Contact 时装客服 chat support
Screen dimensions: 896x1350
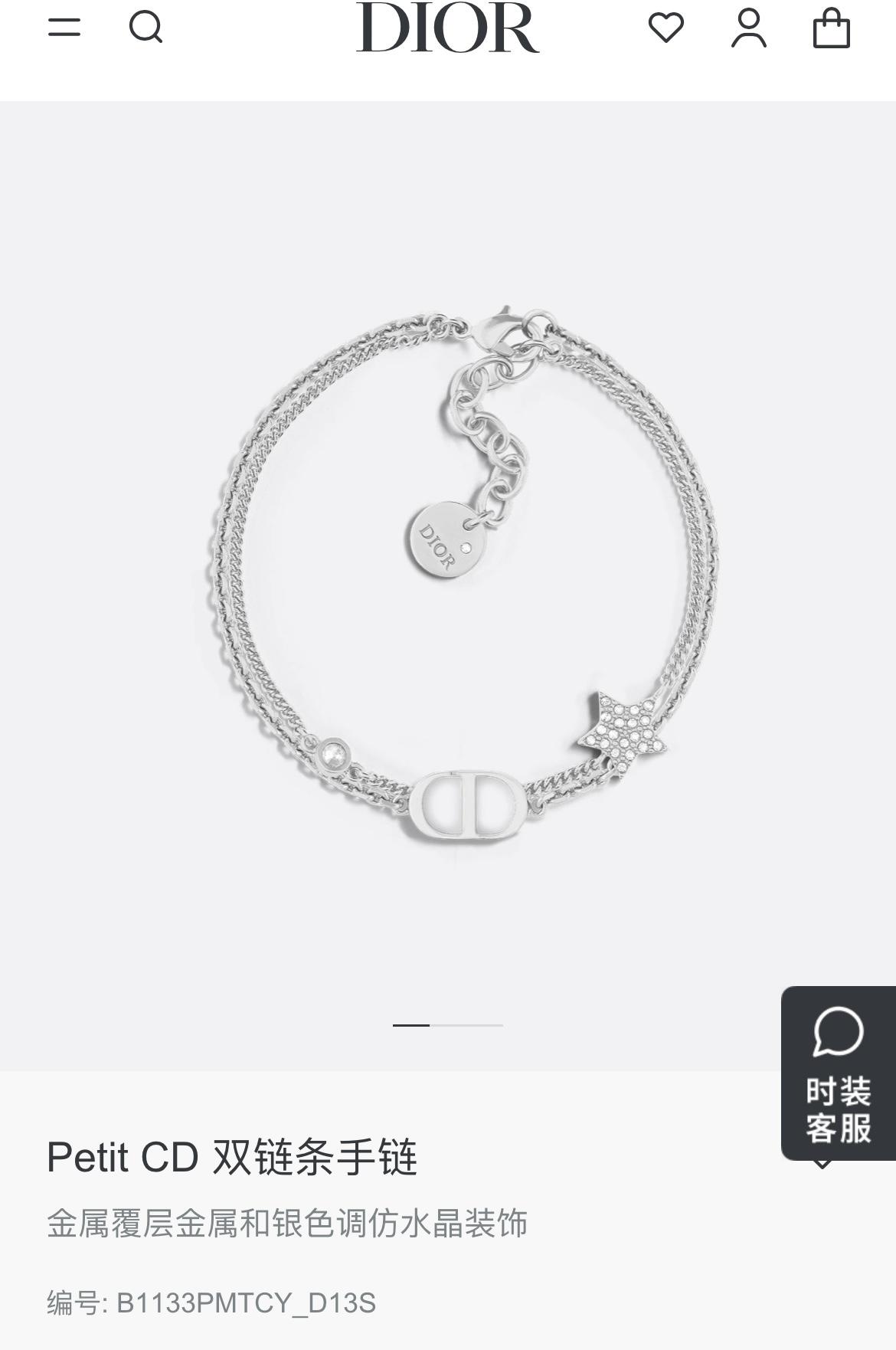click(839, 1073)
